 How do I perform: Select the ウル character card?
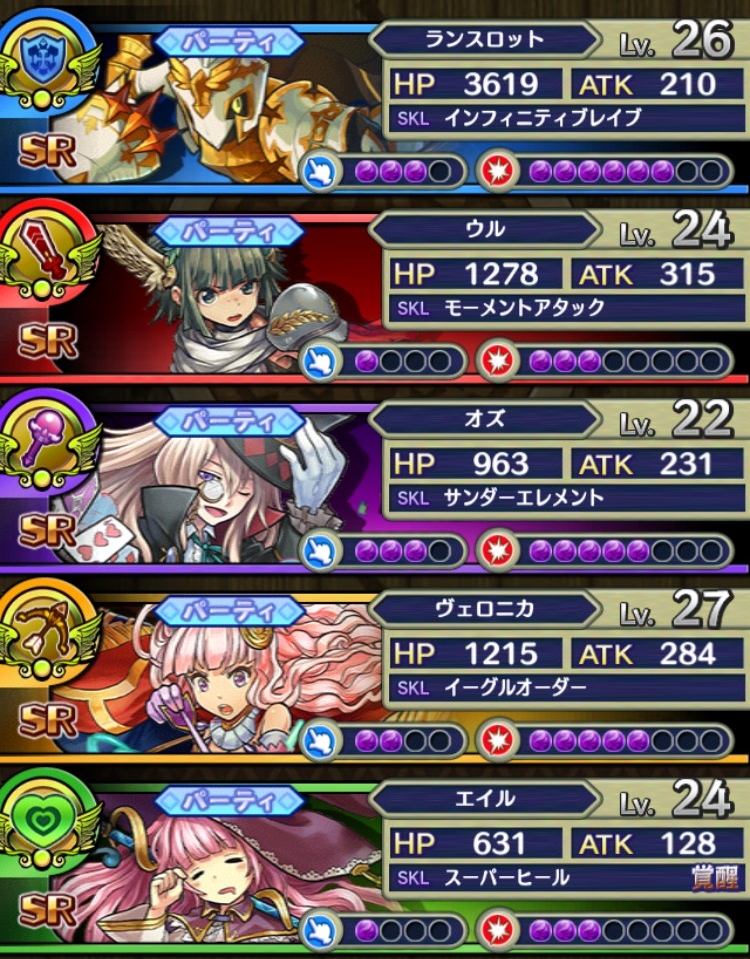[x=375, y=292]
